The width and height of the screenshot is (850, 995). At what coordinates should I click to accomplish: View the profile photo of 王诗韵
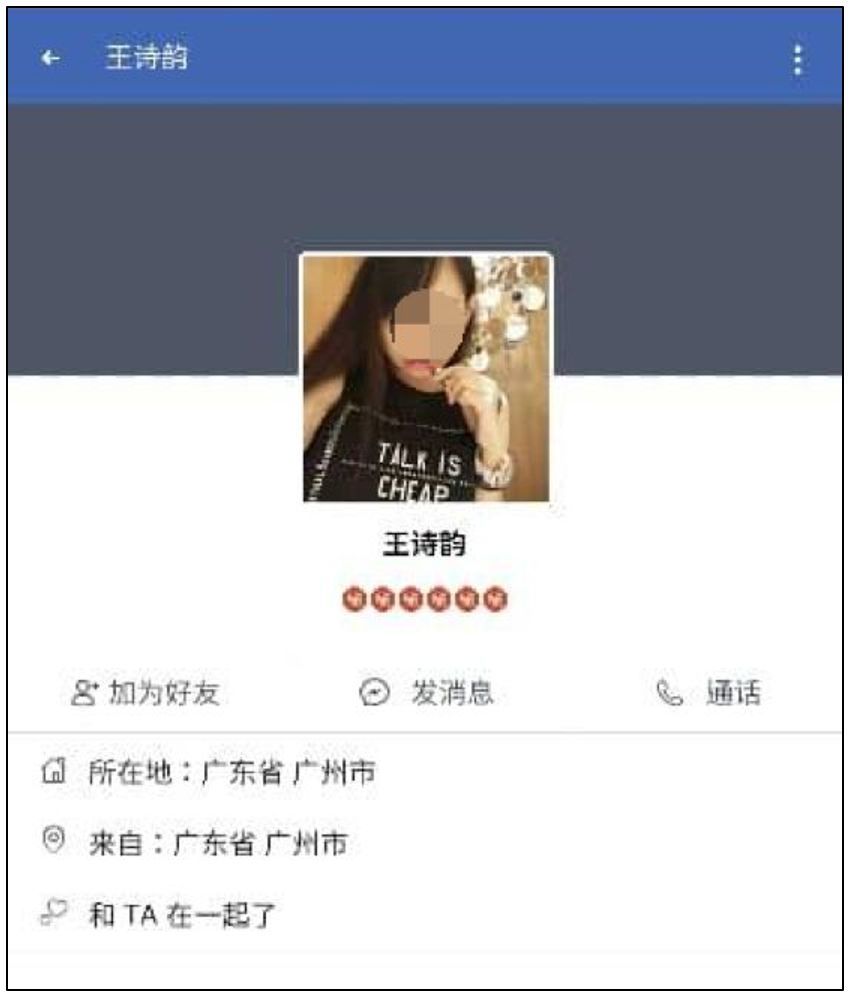426,377
